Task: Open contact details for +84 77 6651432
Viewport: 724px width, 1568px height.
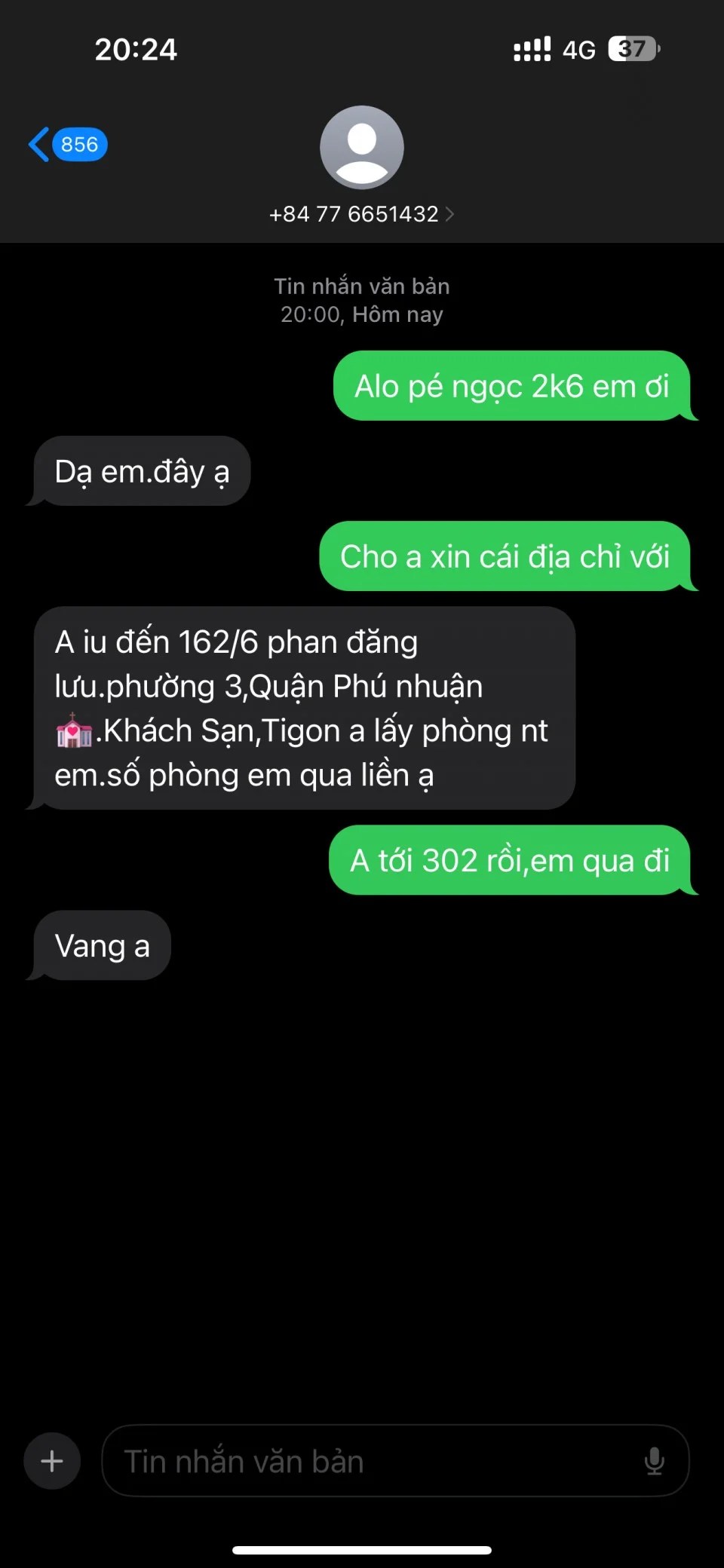Action: 361,214
